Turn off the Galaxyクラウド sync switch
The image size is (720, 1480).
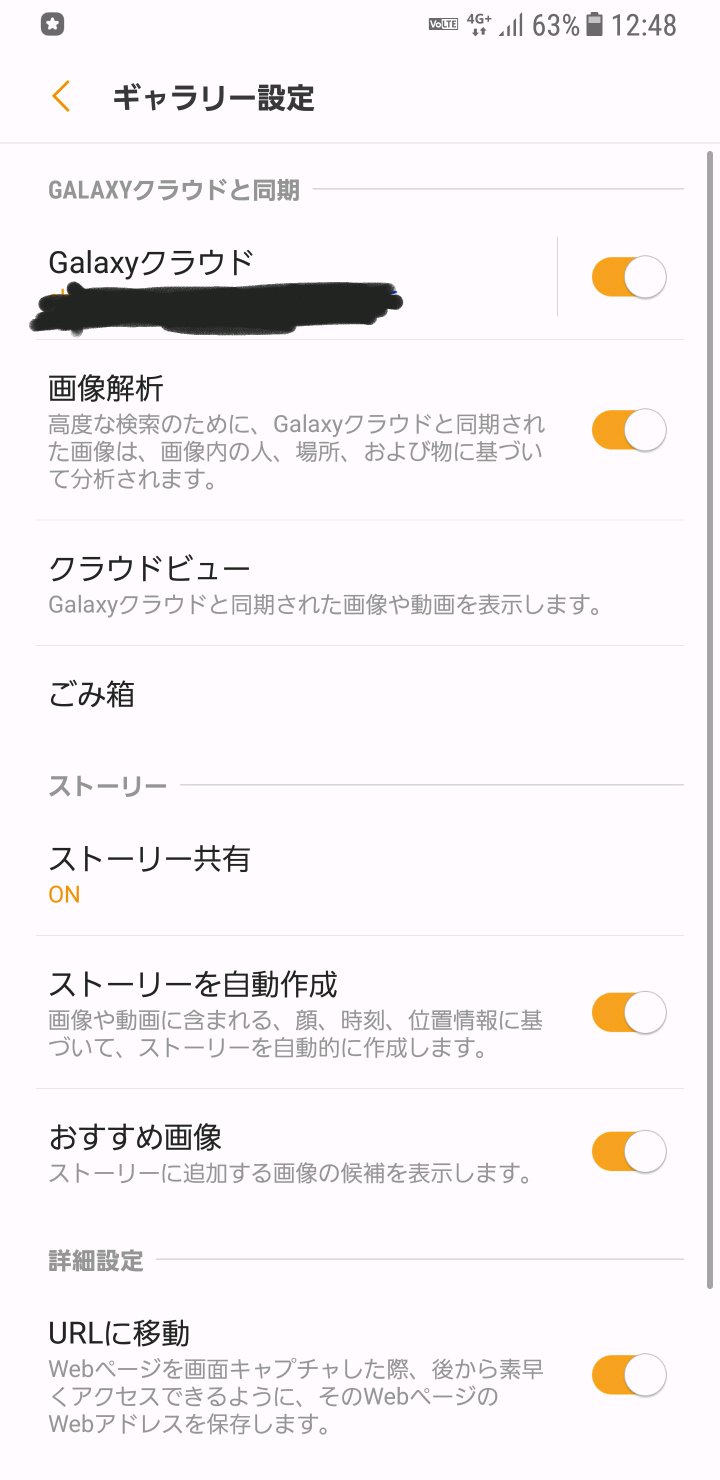pyautogui.click(x=628, y=277)
